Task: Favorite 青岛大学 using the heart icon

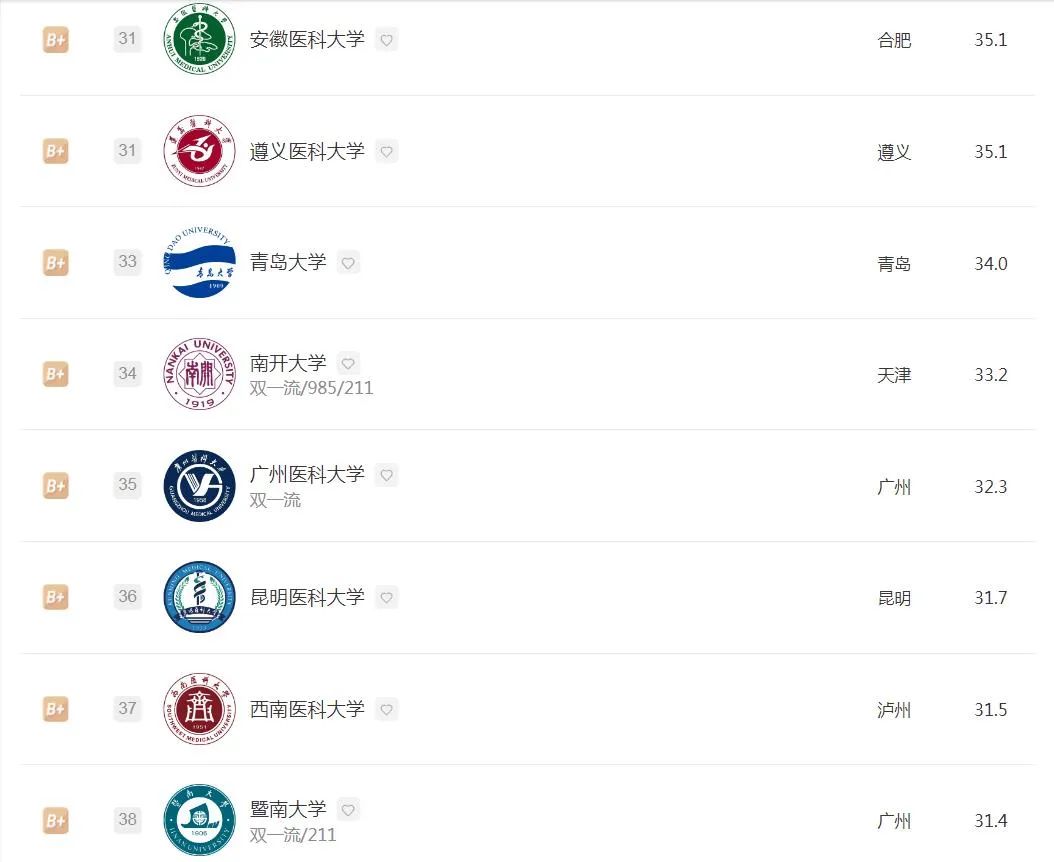Action: (348, 263)
